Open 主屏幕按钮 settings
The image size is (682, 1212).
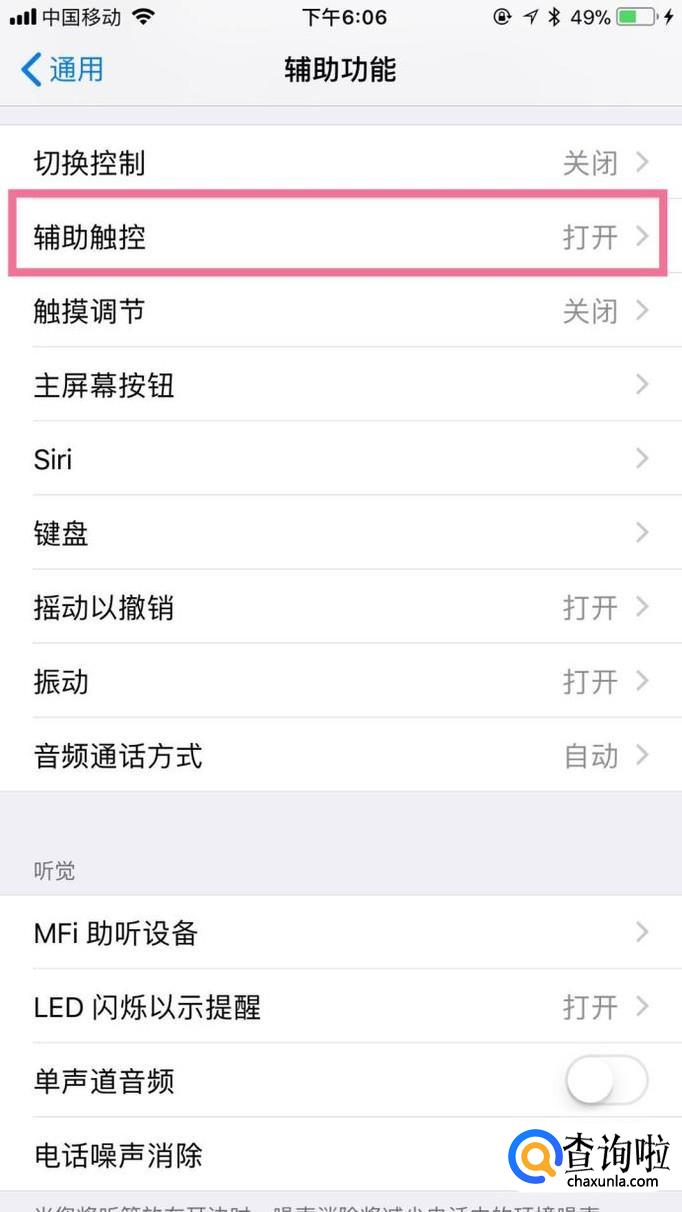pos(341,385)
